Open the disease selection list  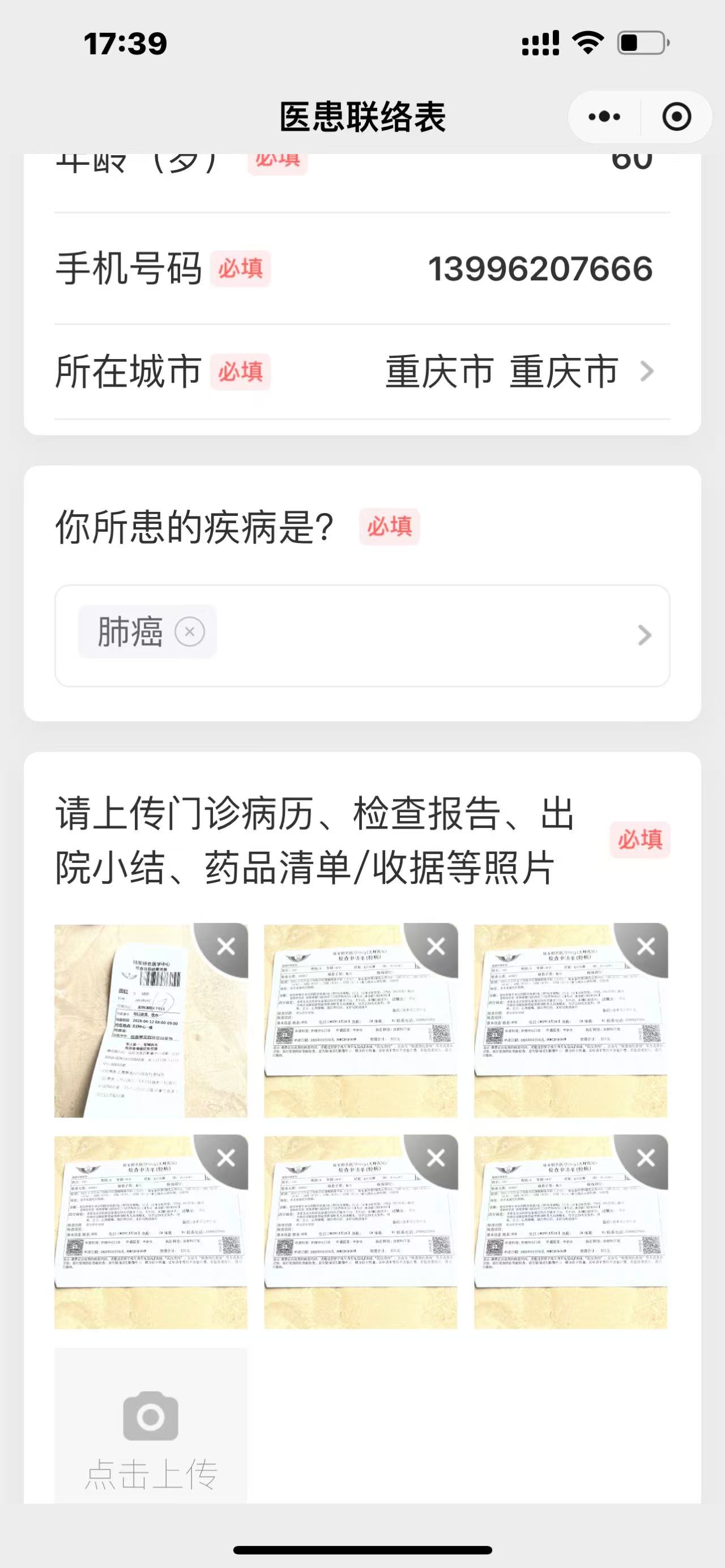pos(644,635)
